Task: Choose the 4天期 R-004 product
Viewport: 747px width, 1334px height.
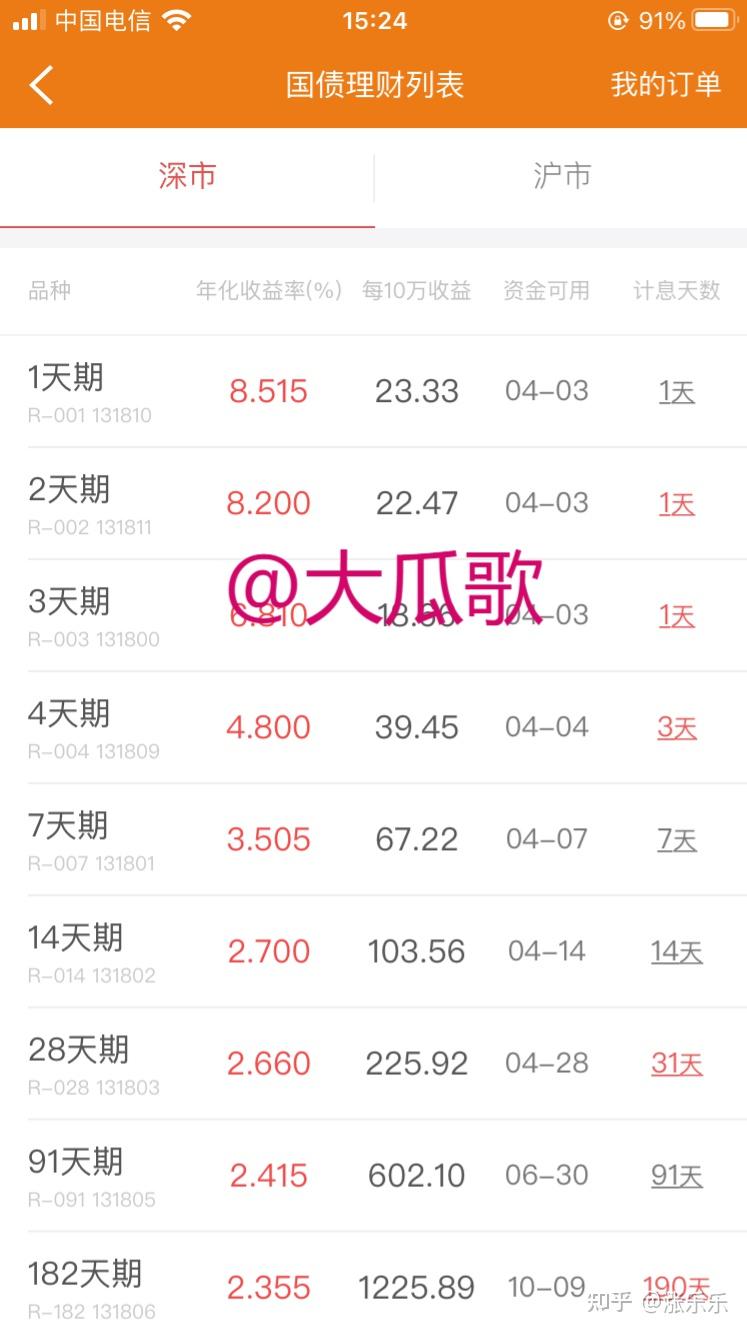Action: pyautogui.click(x=373, y=728)
